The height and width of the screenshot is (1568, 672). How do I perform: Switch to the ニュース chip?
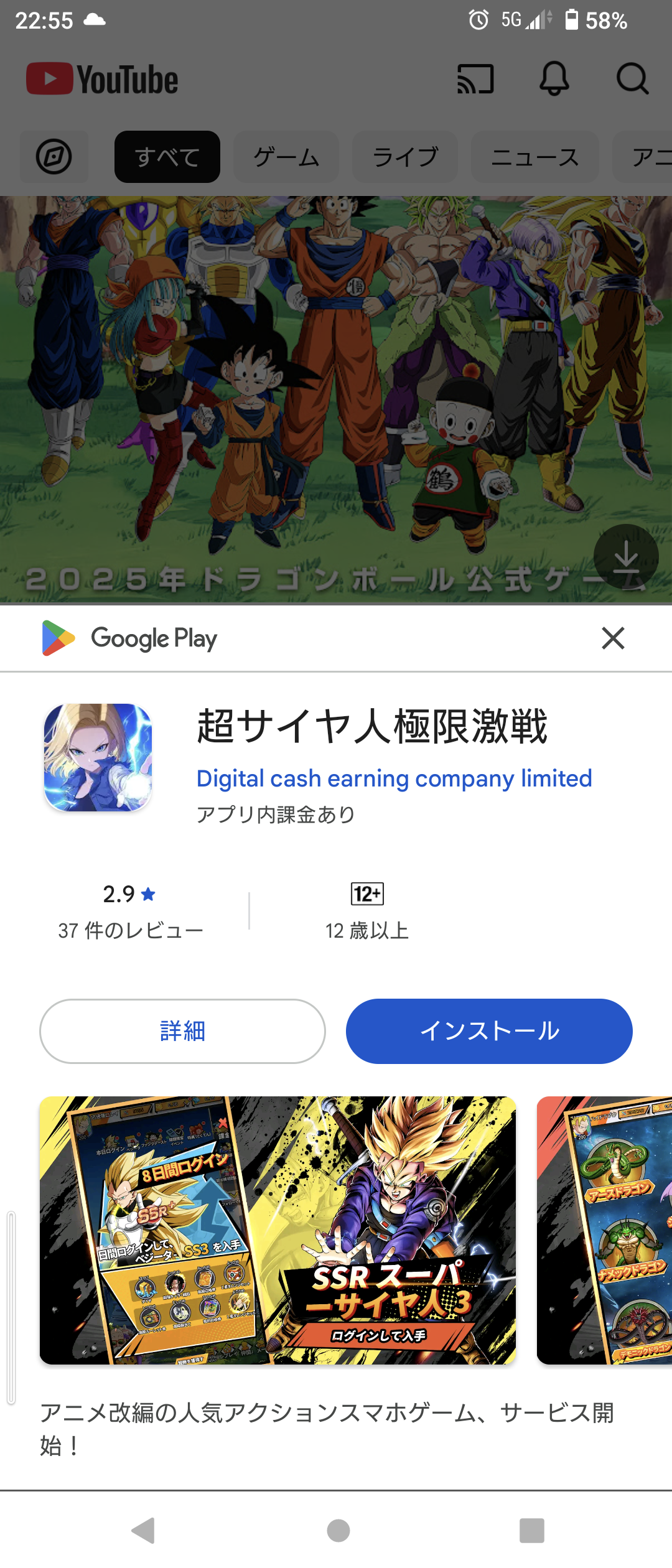tap(535, 157)
